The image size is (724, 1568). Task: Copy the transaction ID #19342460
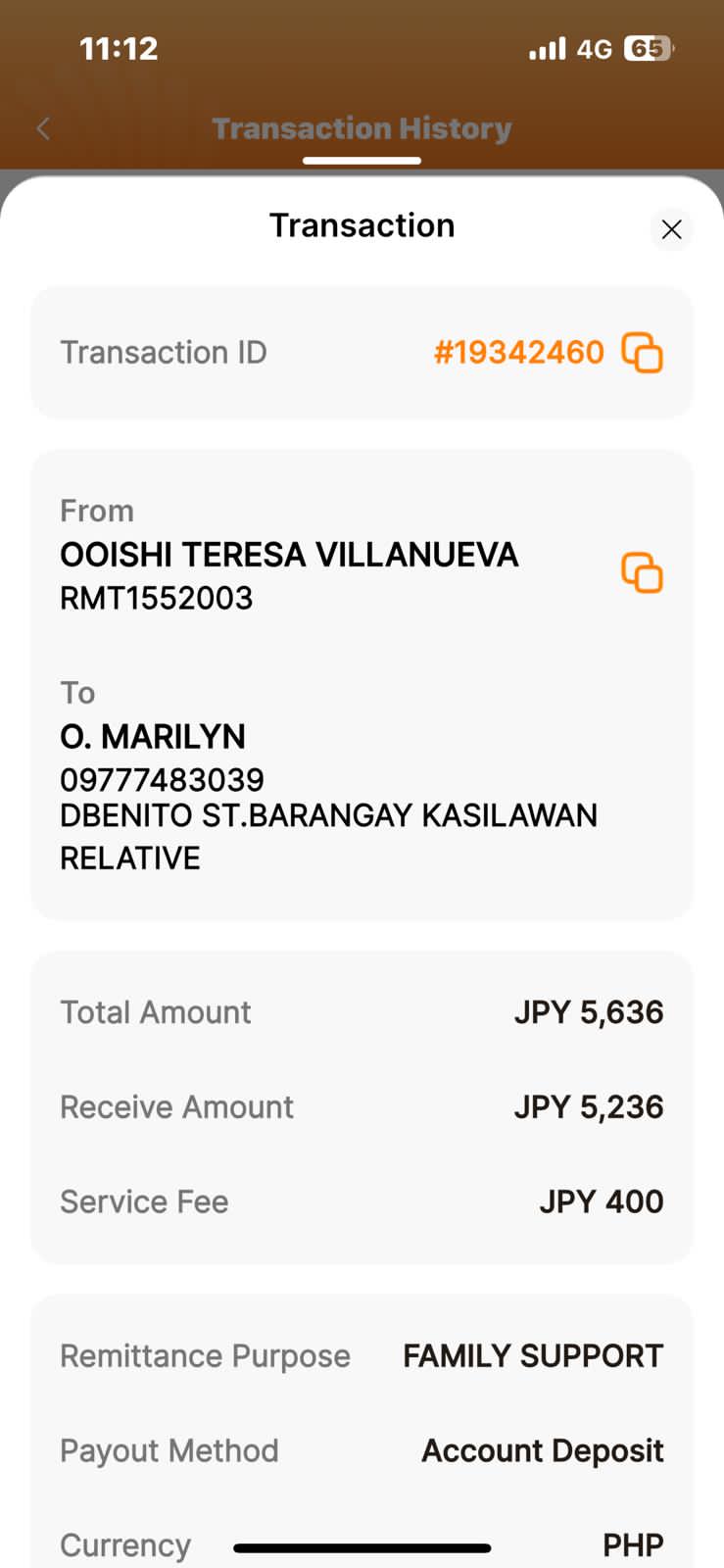pos(643,353)
